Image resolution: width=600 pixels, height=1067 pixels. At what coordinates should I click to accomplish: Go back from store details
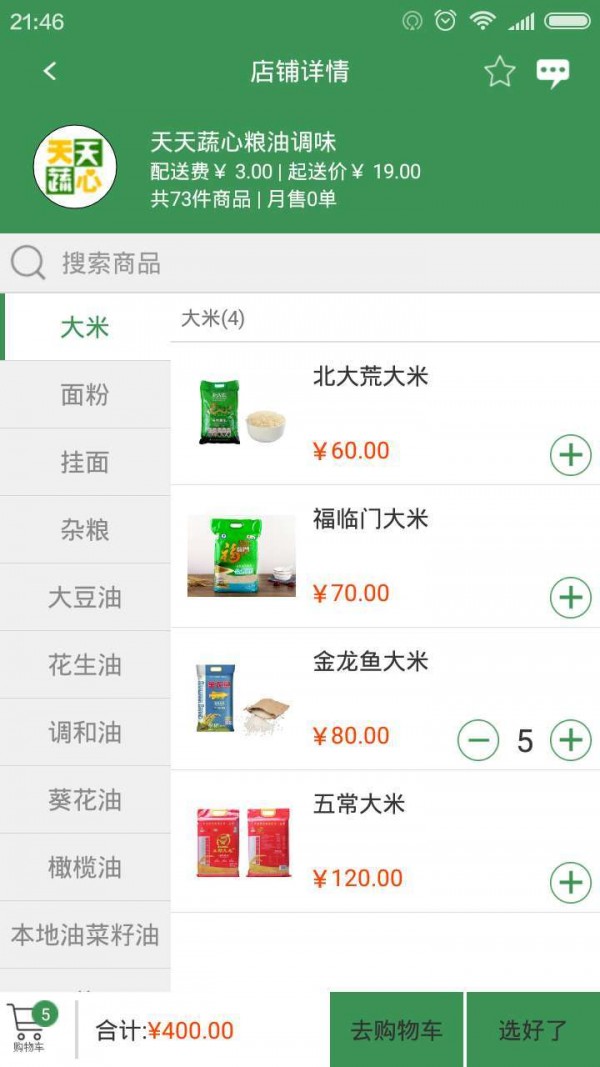(50, 71)
